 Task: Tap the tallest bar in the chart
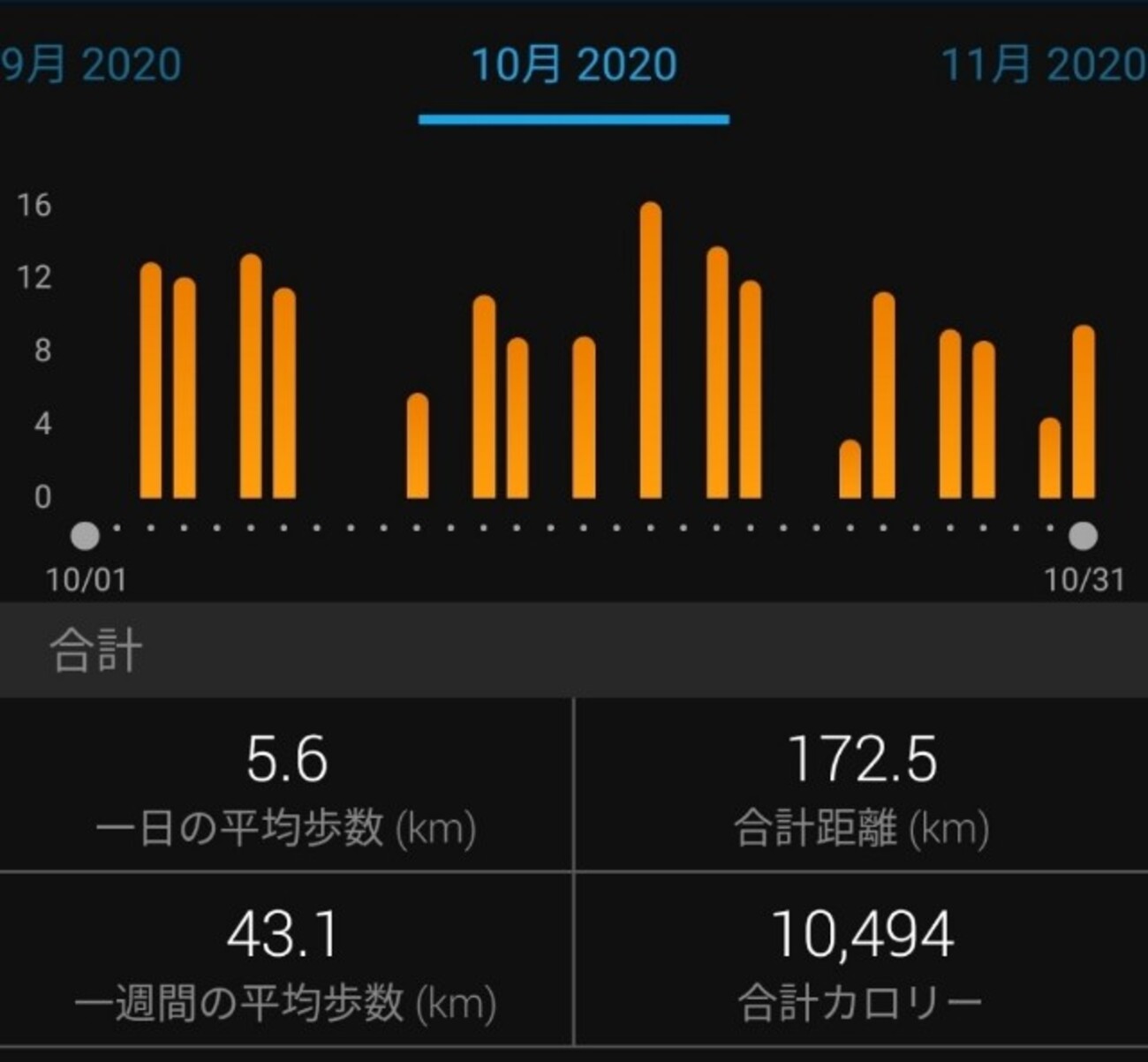(651, 353)
